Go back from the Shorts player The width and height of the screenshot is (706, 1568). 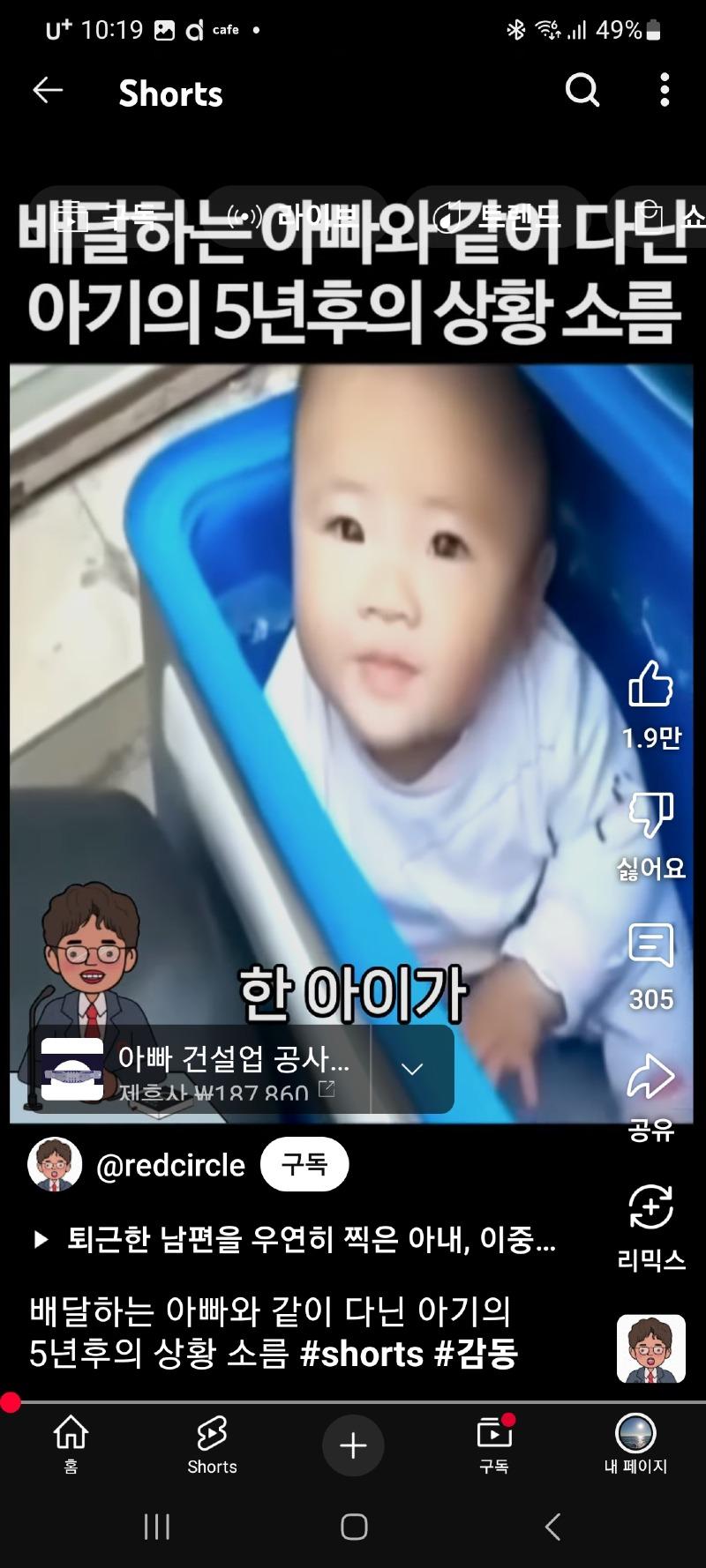point(48,90)
